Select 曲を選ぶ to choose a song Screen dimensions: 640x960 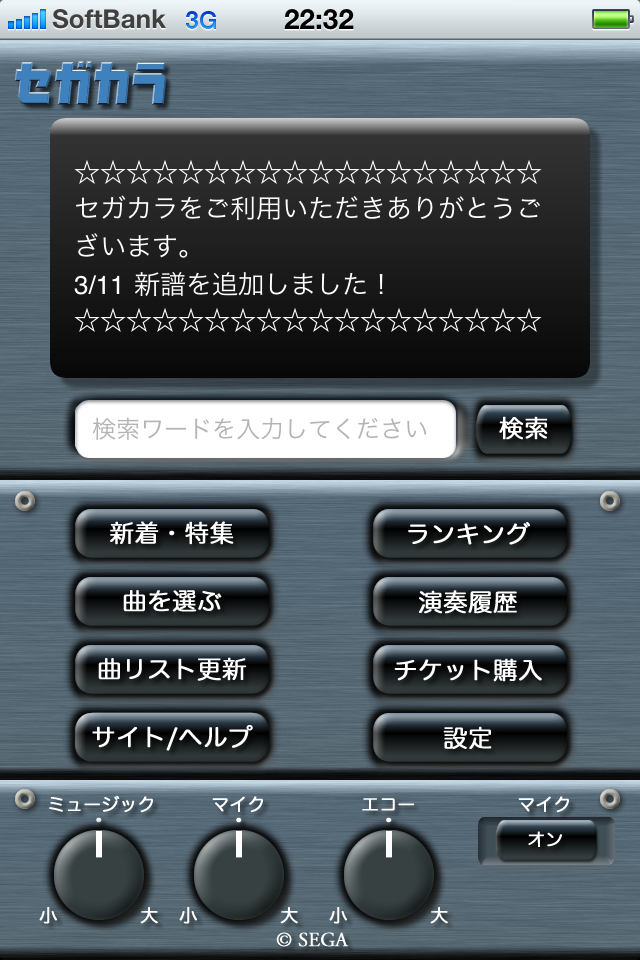tap(172, 602)
